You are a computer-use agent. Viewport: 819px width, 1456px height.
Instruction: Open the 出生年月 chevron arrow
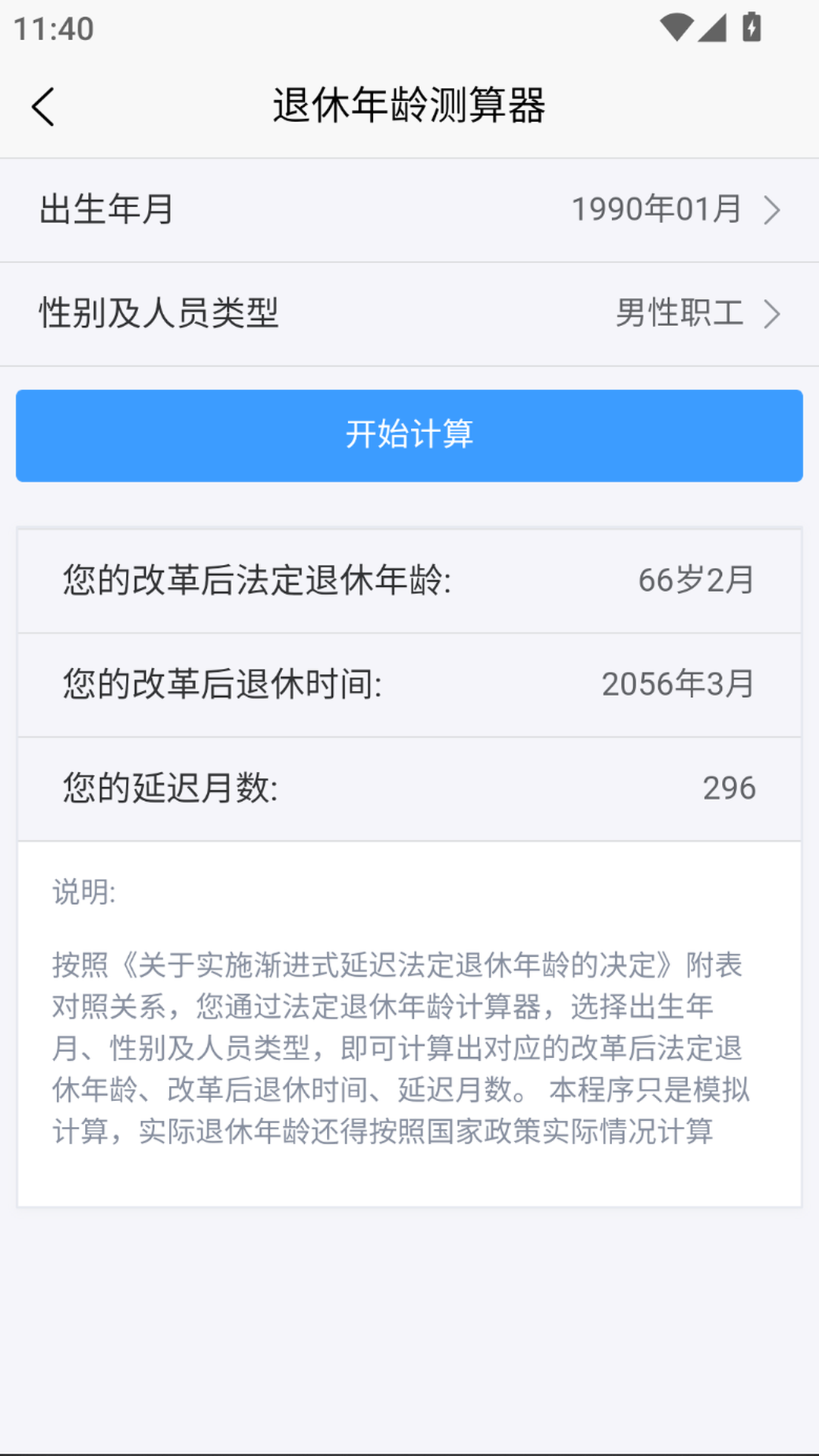(773, 210)
